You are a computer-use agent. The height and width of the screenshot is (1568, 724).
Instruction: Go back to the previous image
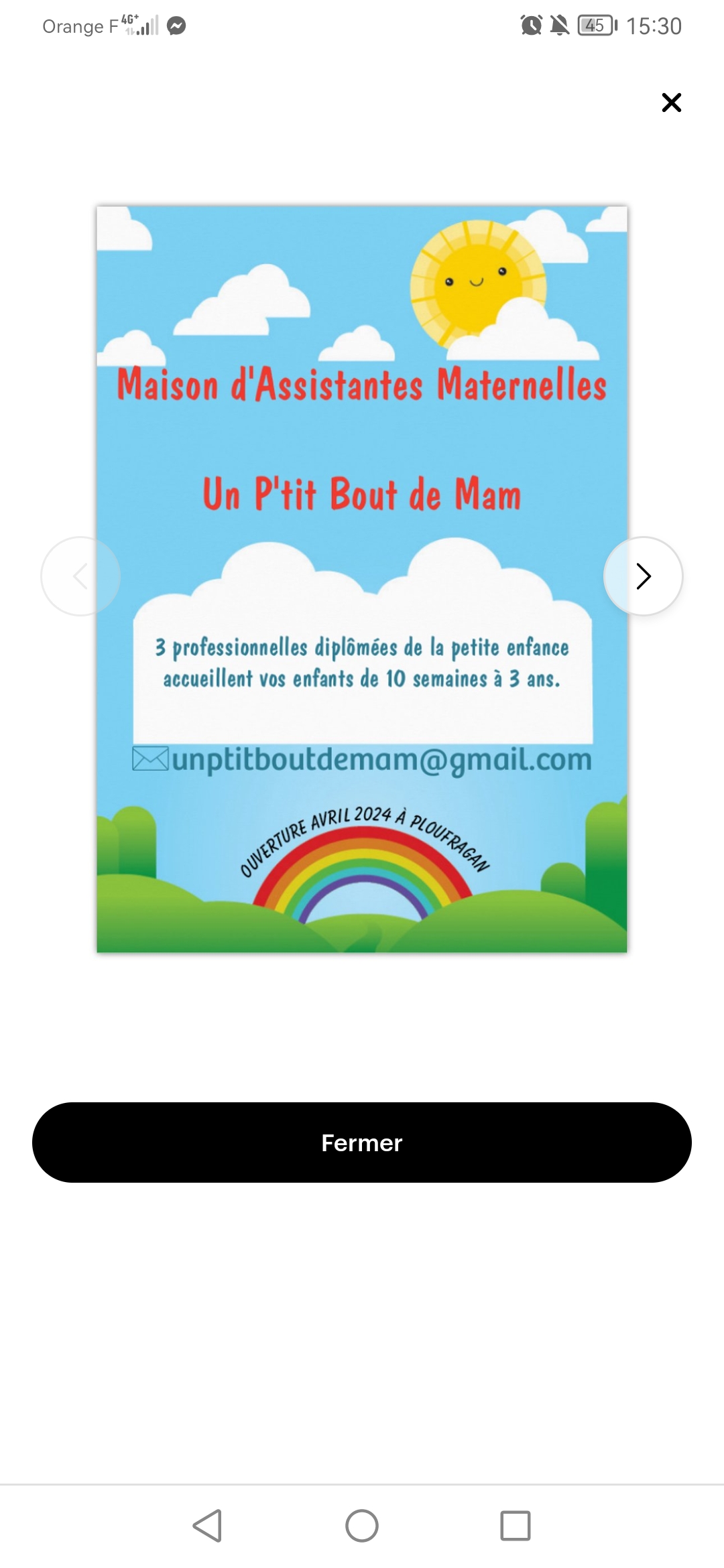click(x=80, y=576)
